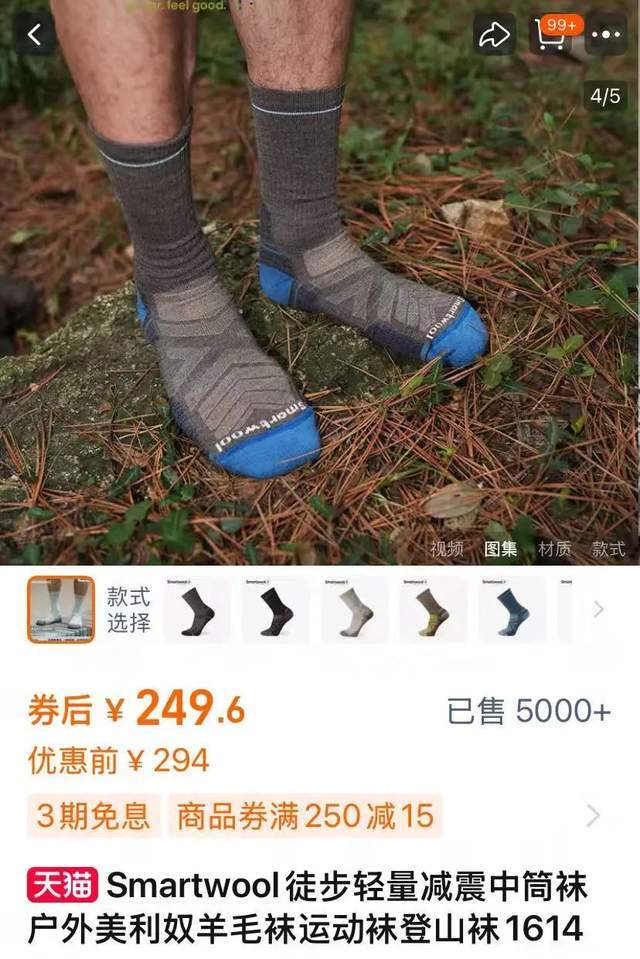View the 3期免息 installment offer
This screenshot has width=640, height=959.
point(93,816)
